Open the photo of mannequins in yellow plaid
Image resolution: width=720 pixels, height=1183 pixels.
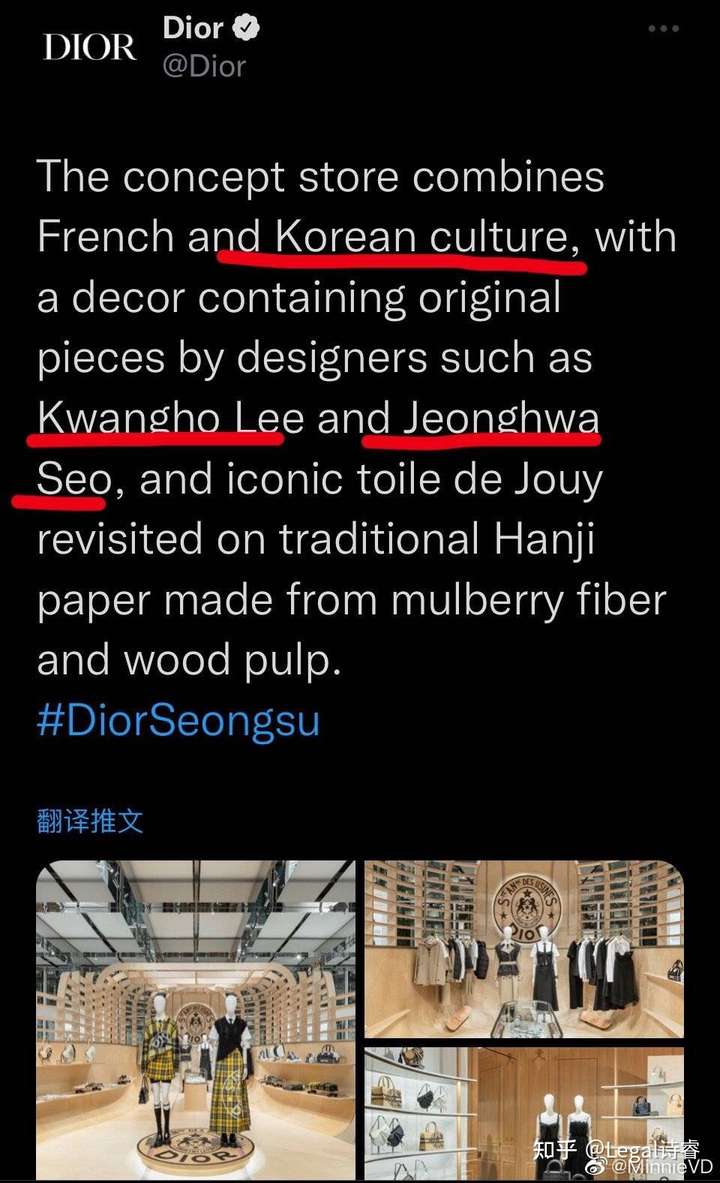click(x=195, y=1020)
